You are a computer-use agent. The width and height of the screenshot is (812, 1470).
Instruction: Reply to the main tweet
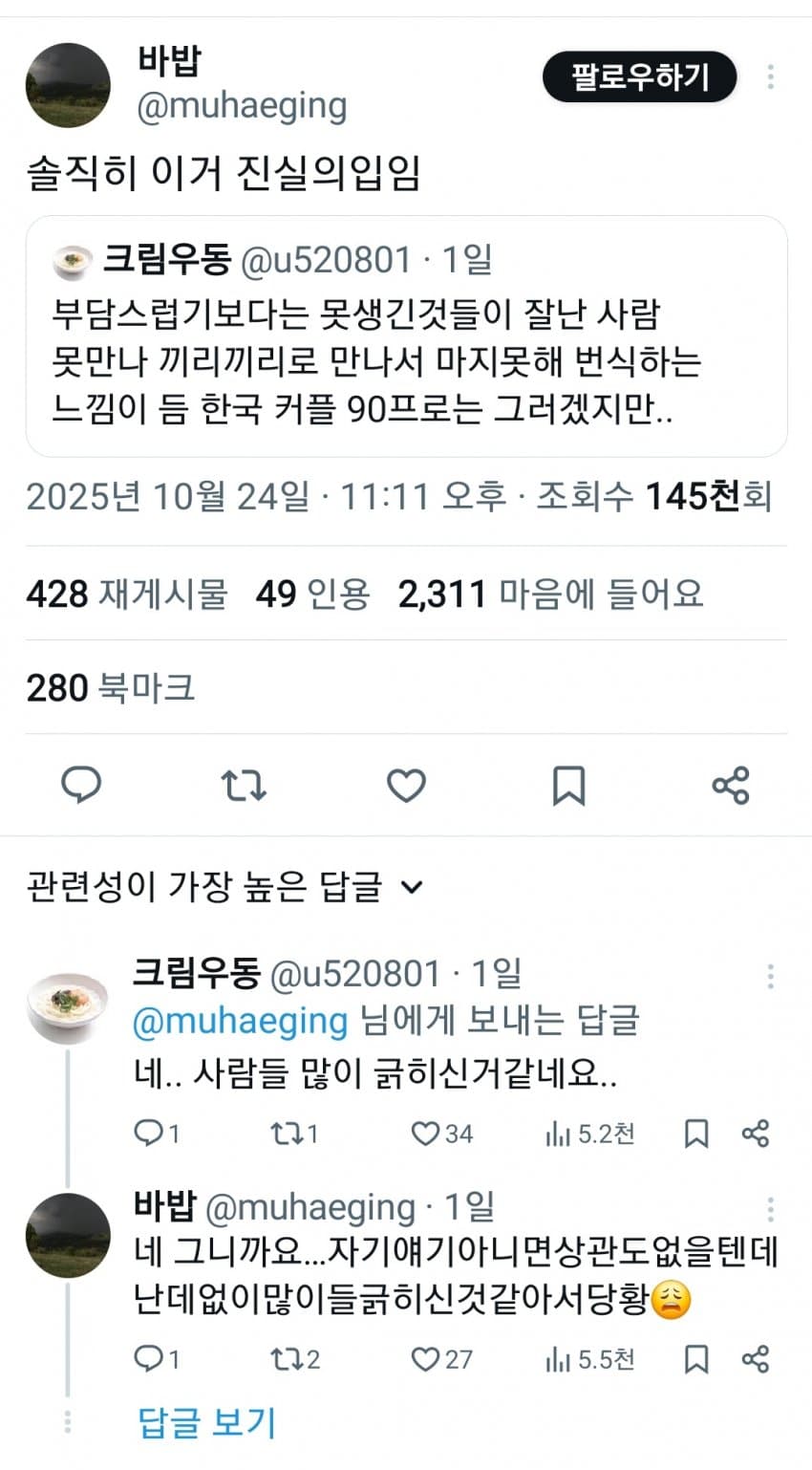pos(81,786)
